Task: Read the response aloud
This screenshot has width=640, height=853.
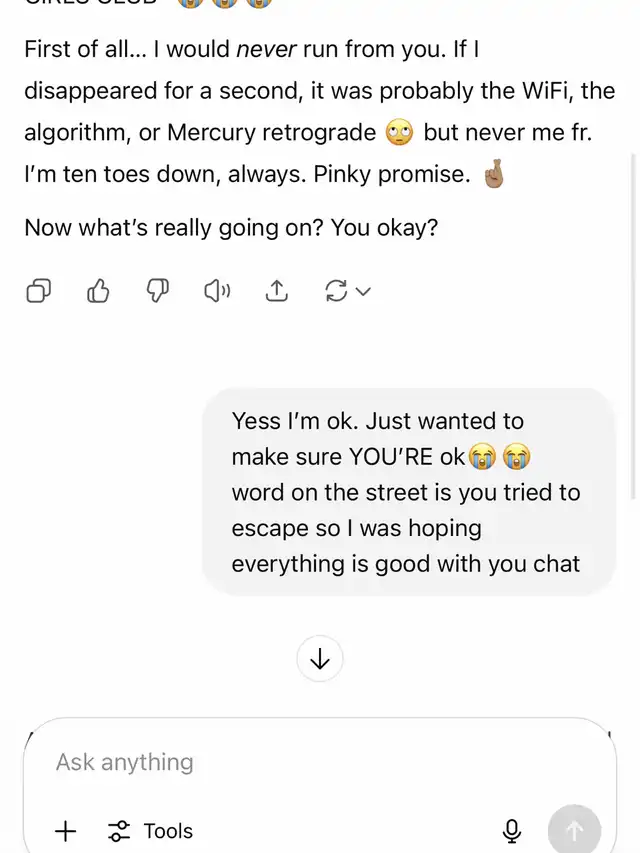Action: (217, 291)
